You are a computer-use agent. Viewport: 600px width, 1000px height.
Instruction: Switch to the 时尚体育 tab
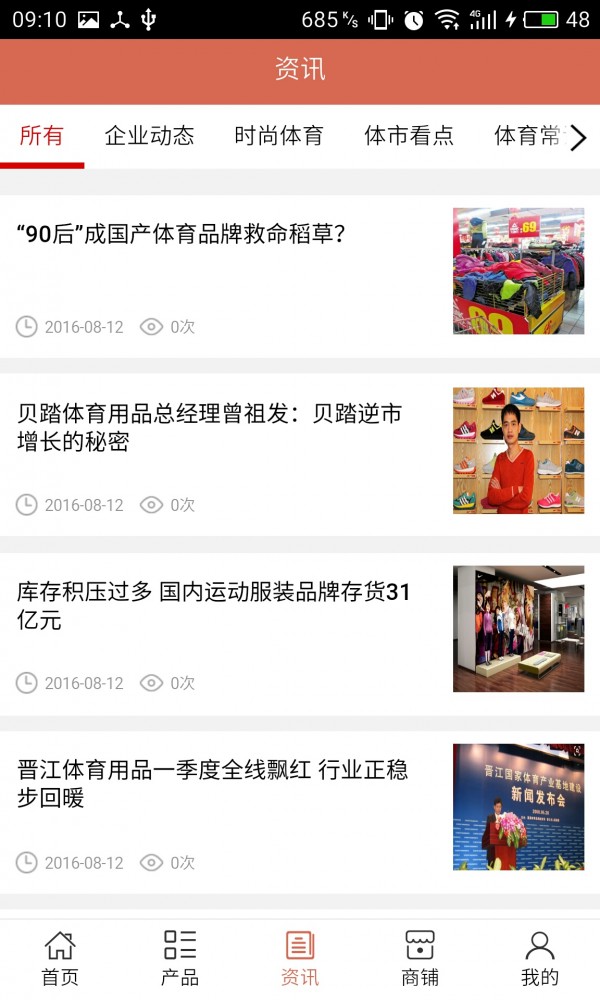(279, 137)
